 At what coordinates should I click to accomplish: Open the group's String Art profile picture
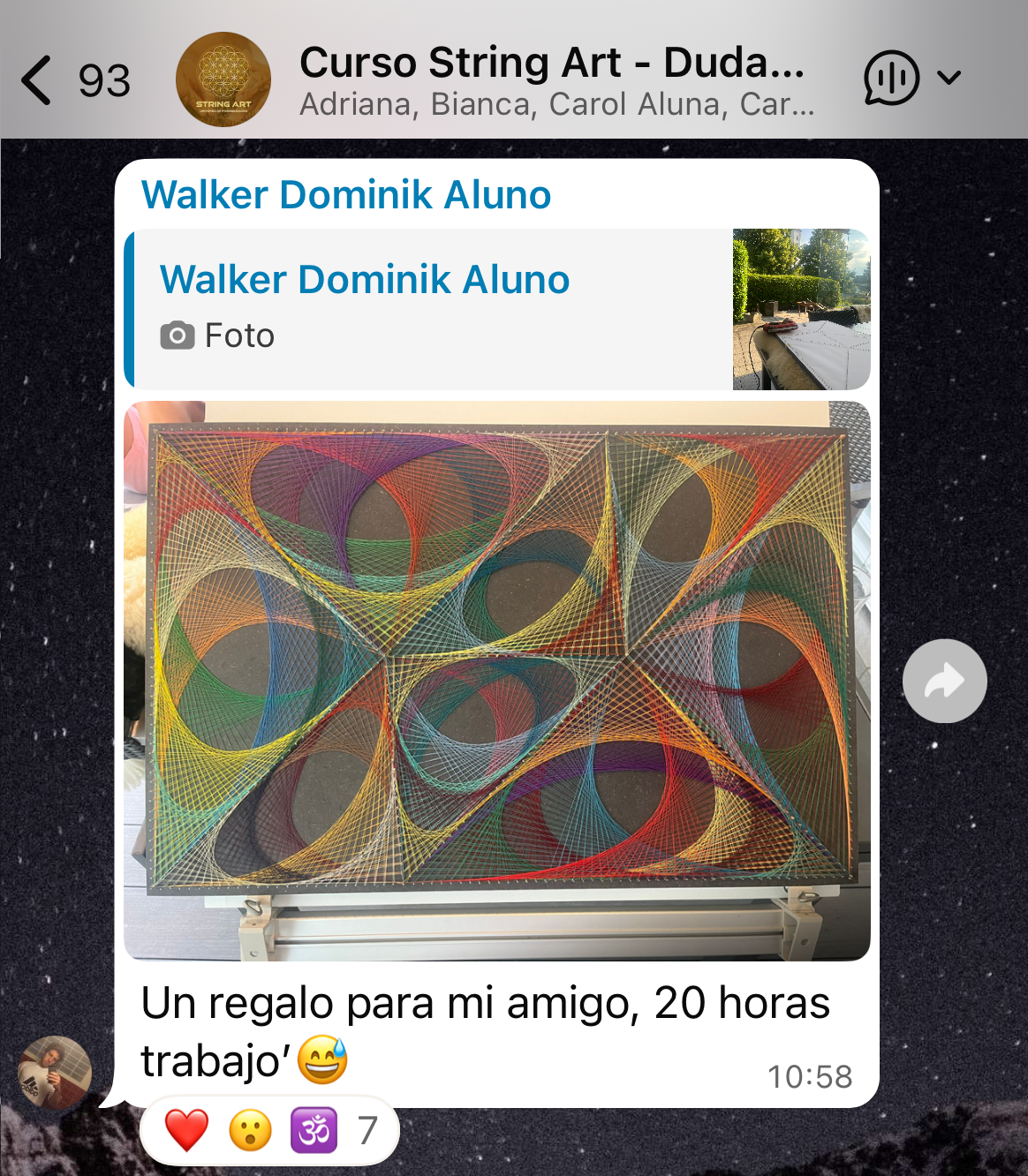pos(223,79)
